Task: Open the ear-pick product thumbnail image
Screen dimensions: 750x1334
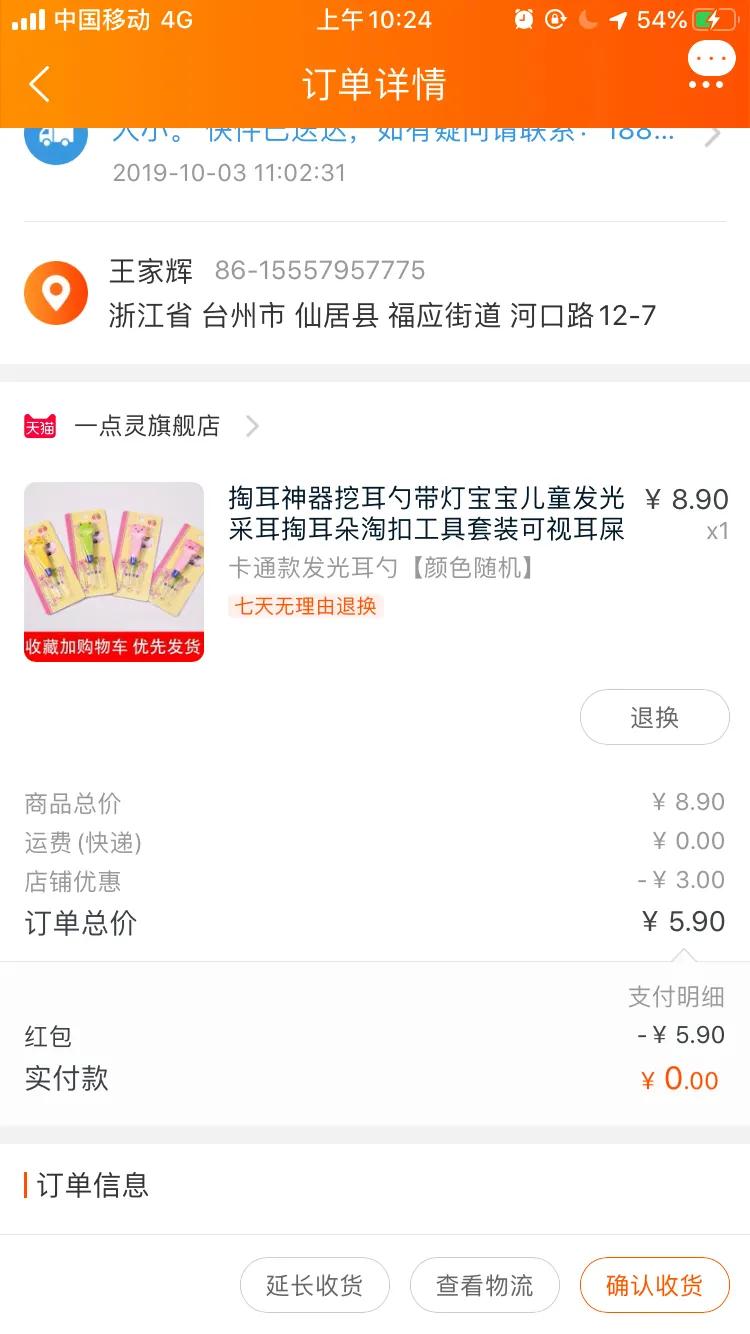Action: pos(113,570)
